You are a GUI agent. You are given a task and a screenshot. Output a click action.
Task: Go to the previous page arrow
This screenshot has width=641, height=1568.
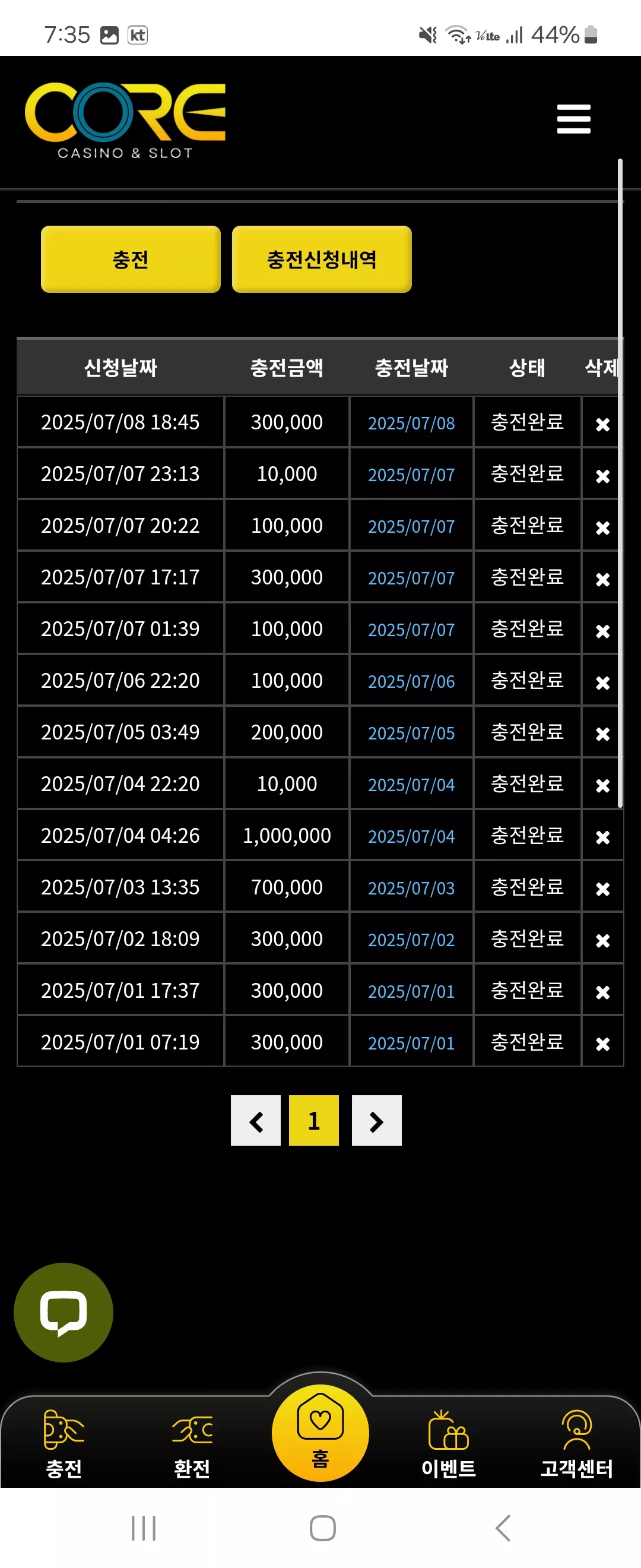(x=255, y=1121)
